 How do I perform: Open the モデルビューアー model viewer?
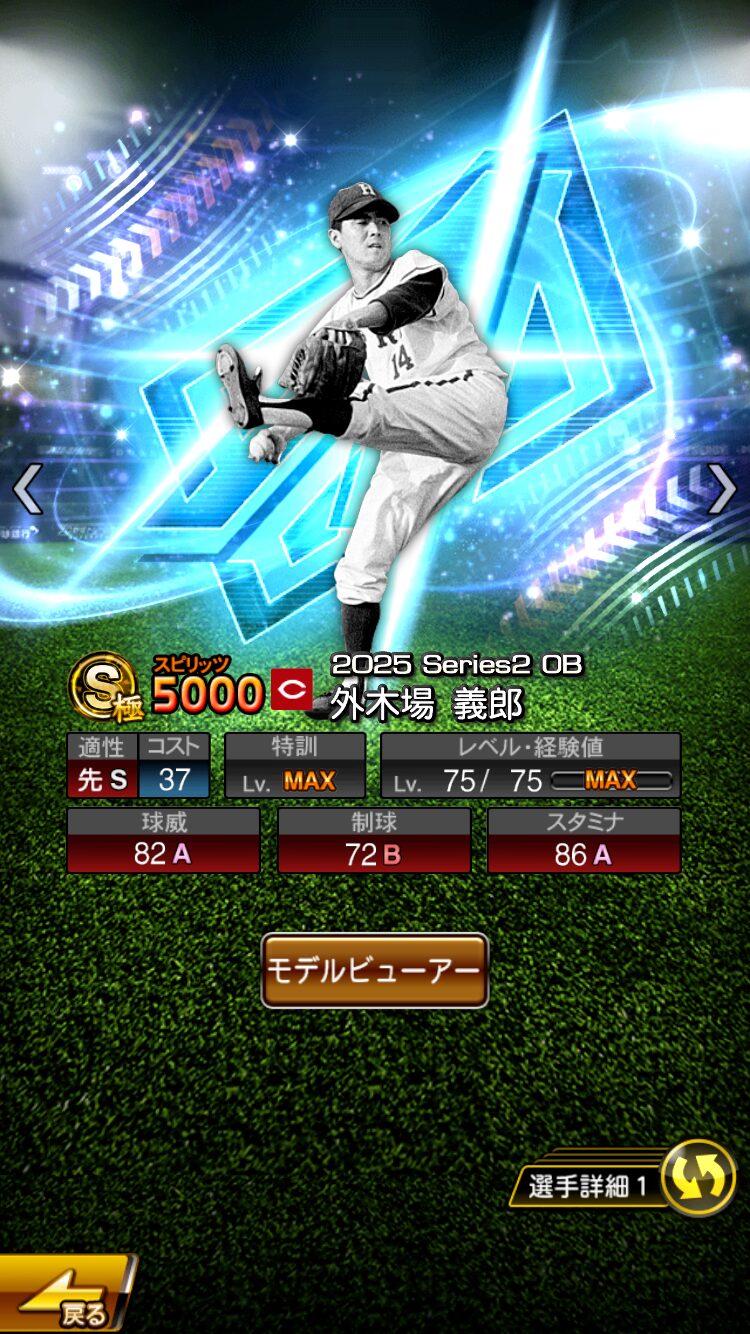click(374, 970)
